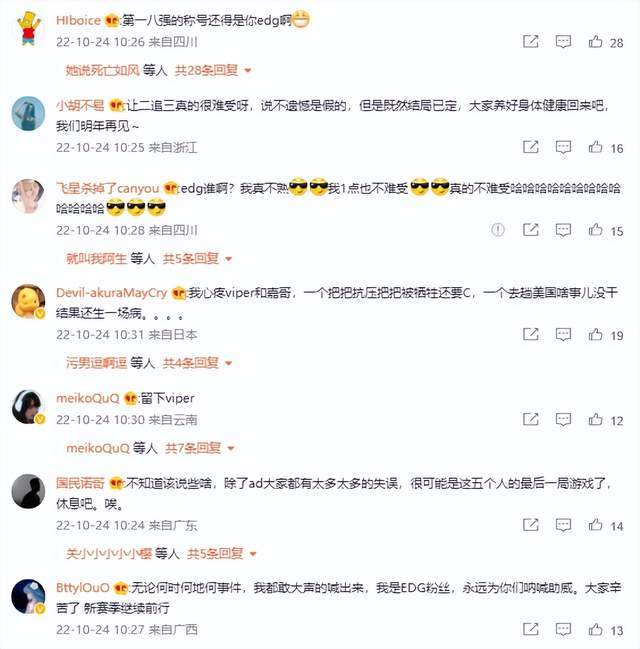Screen dimensions: 640x649
Task: Share 小胡不易's comment
Action: [531, 147]
